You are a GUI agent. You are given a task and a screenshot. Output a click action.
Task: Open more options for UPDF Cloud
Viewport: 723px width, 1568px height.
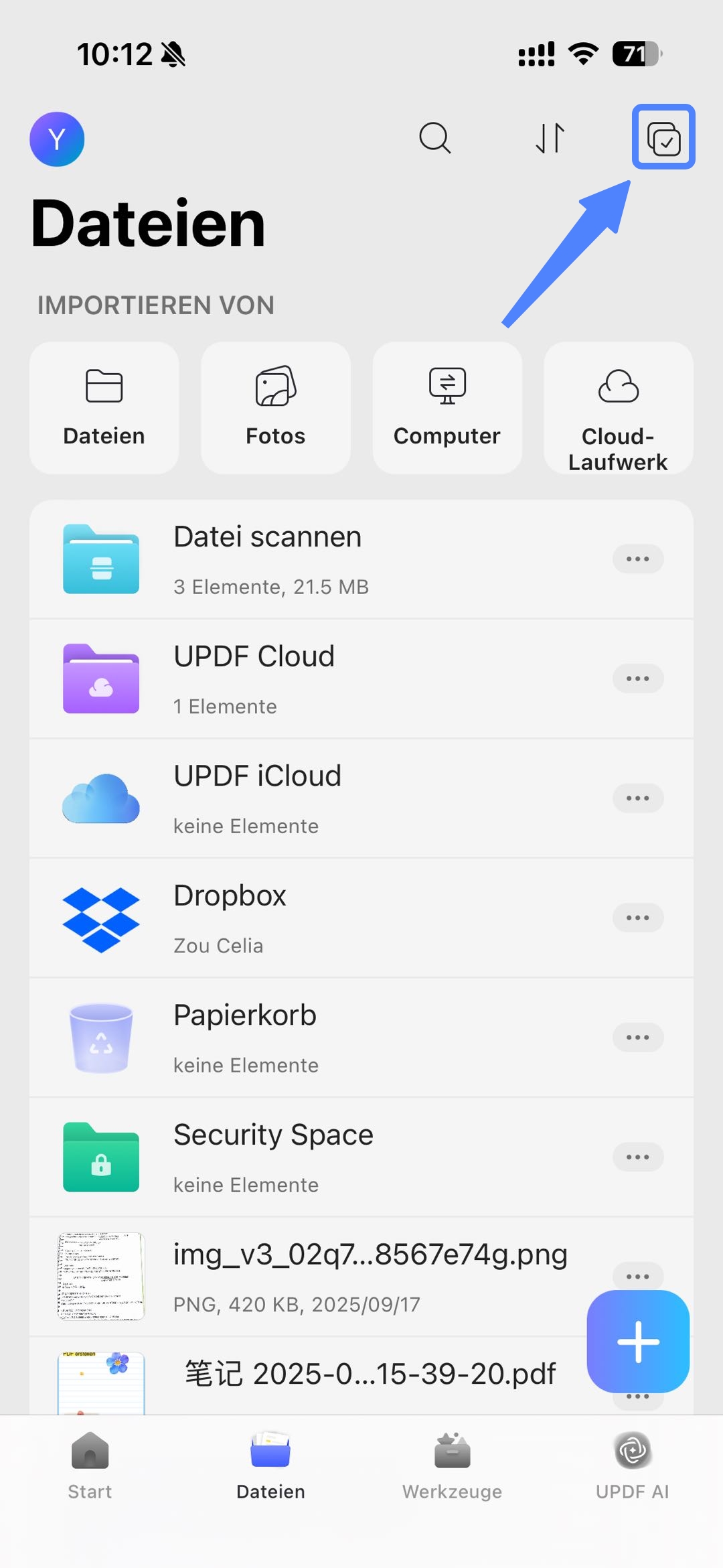638,679
